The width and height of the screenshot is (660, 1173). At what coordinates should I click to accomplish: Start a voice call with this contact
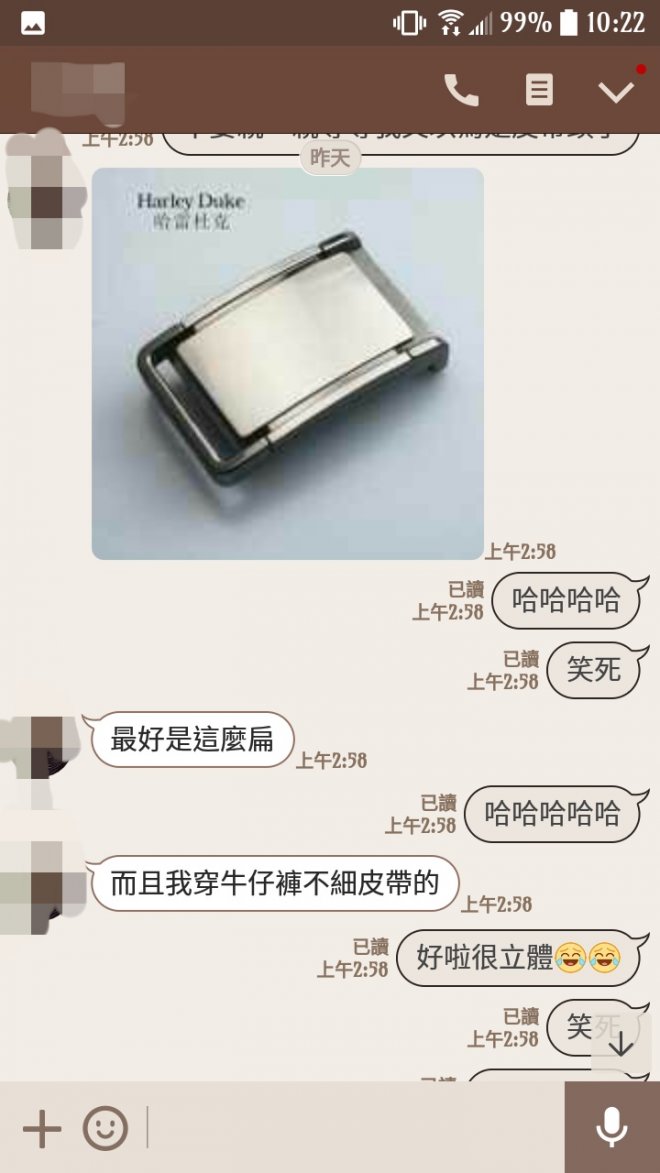click(x=461, y=91)
